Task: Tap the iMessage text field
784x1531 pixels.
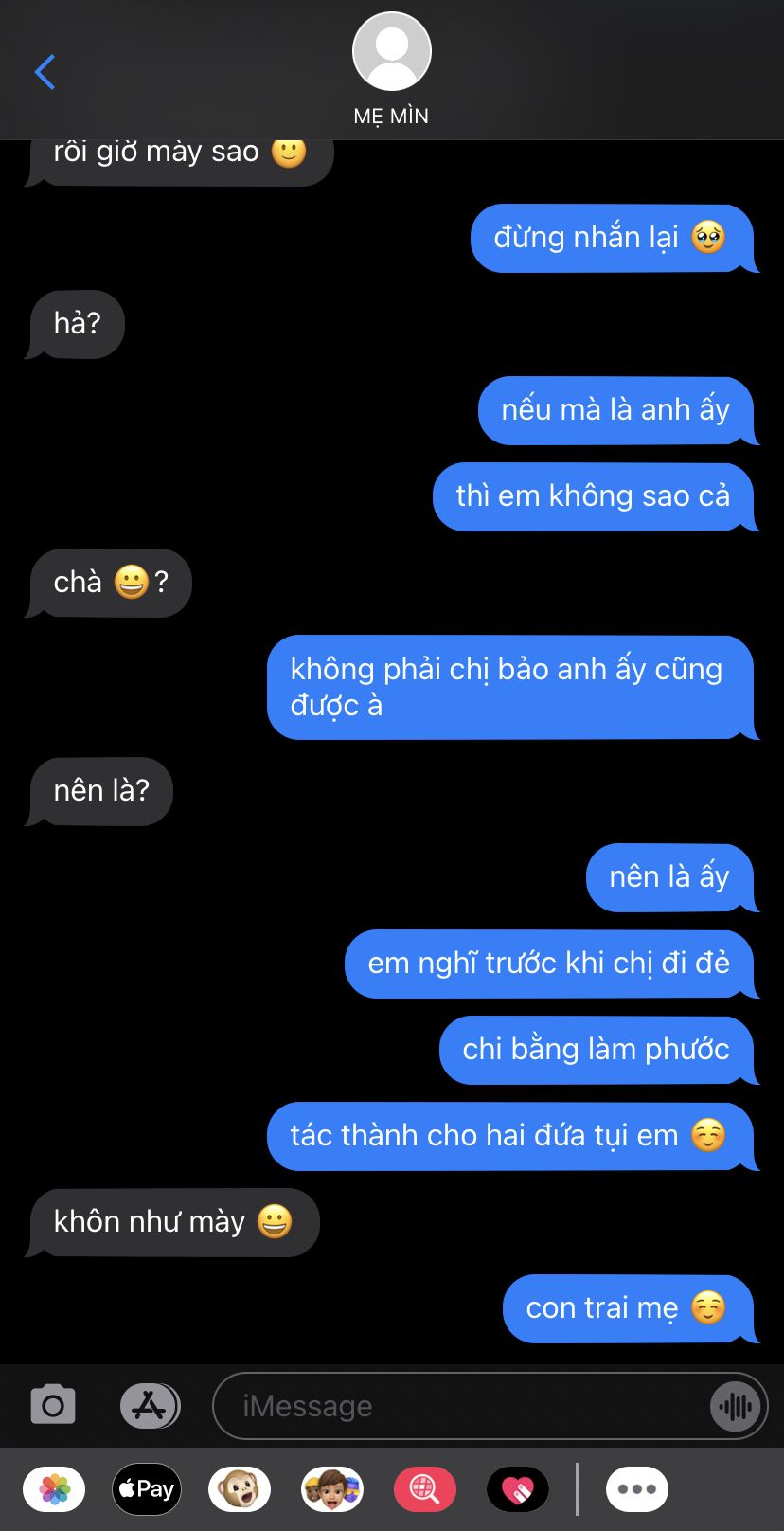Action: [x=464, y=1406]
